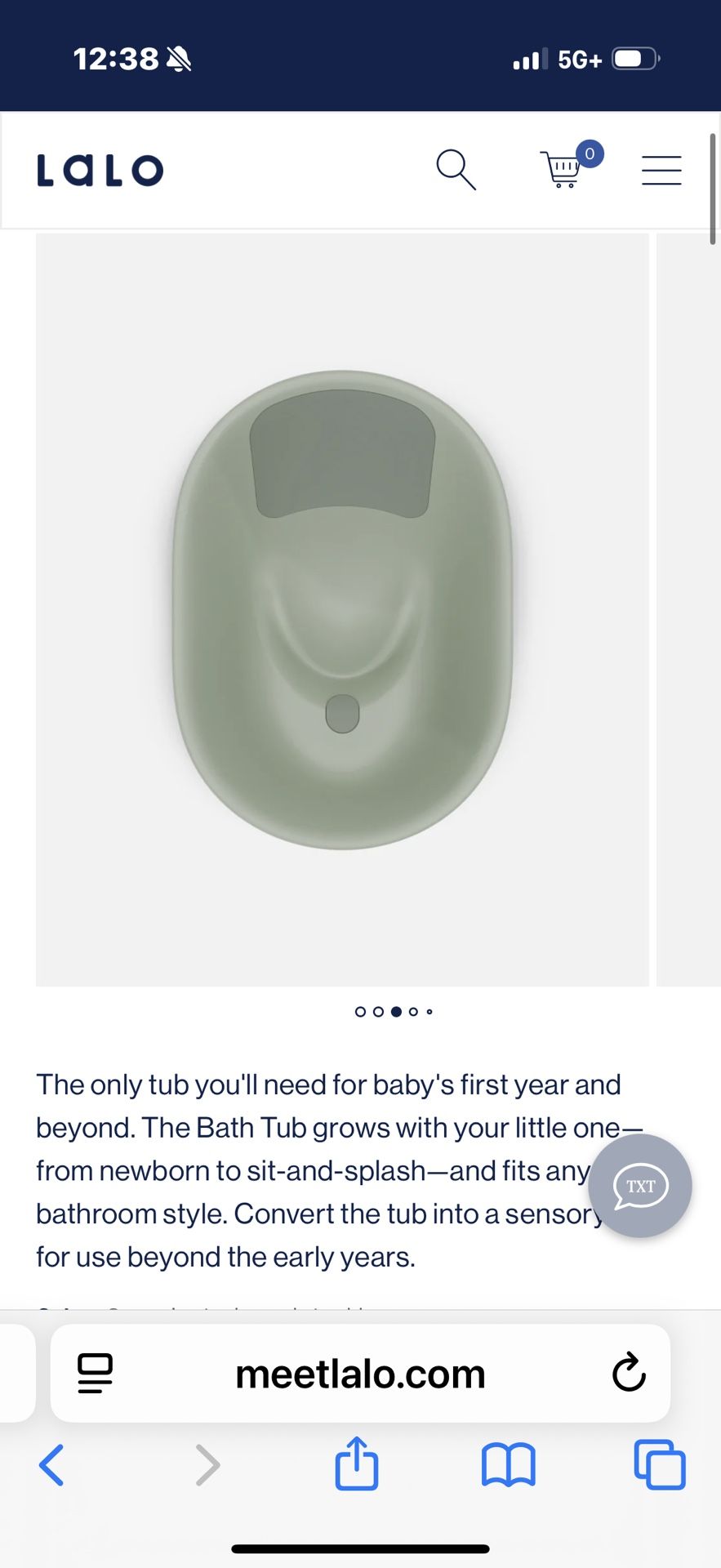Open the Lalo site search
721x1568 pixels.
tap(456, 170)
